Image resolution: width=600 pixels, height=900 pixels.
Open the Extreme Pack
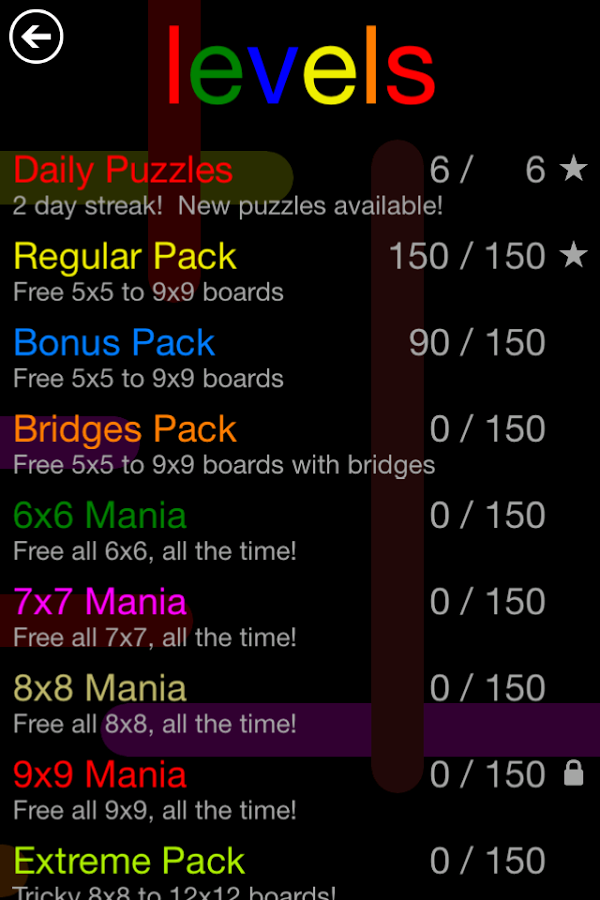click(x=130, y=861)
